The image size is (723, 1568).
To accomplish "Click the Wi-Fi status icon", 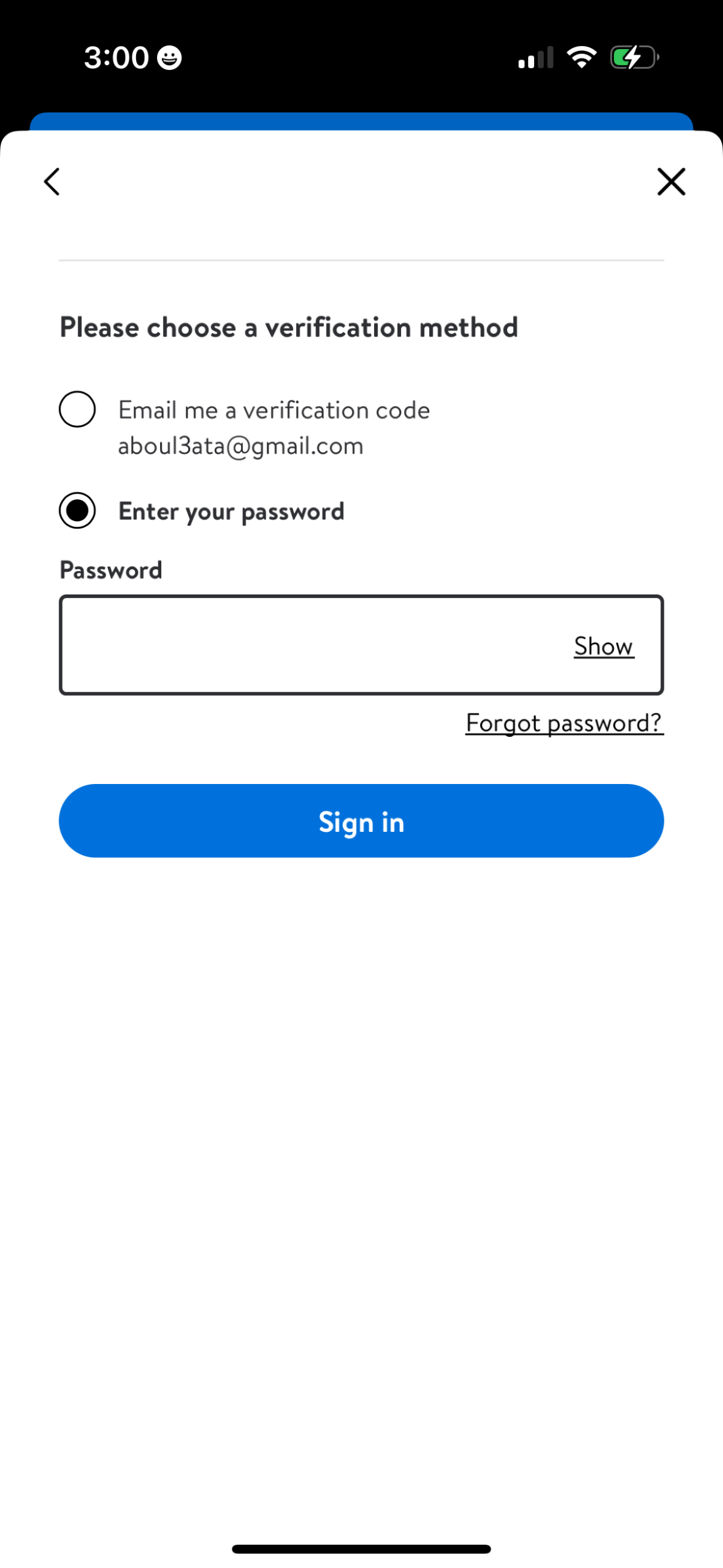I will (581, 56).
